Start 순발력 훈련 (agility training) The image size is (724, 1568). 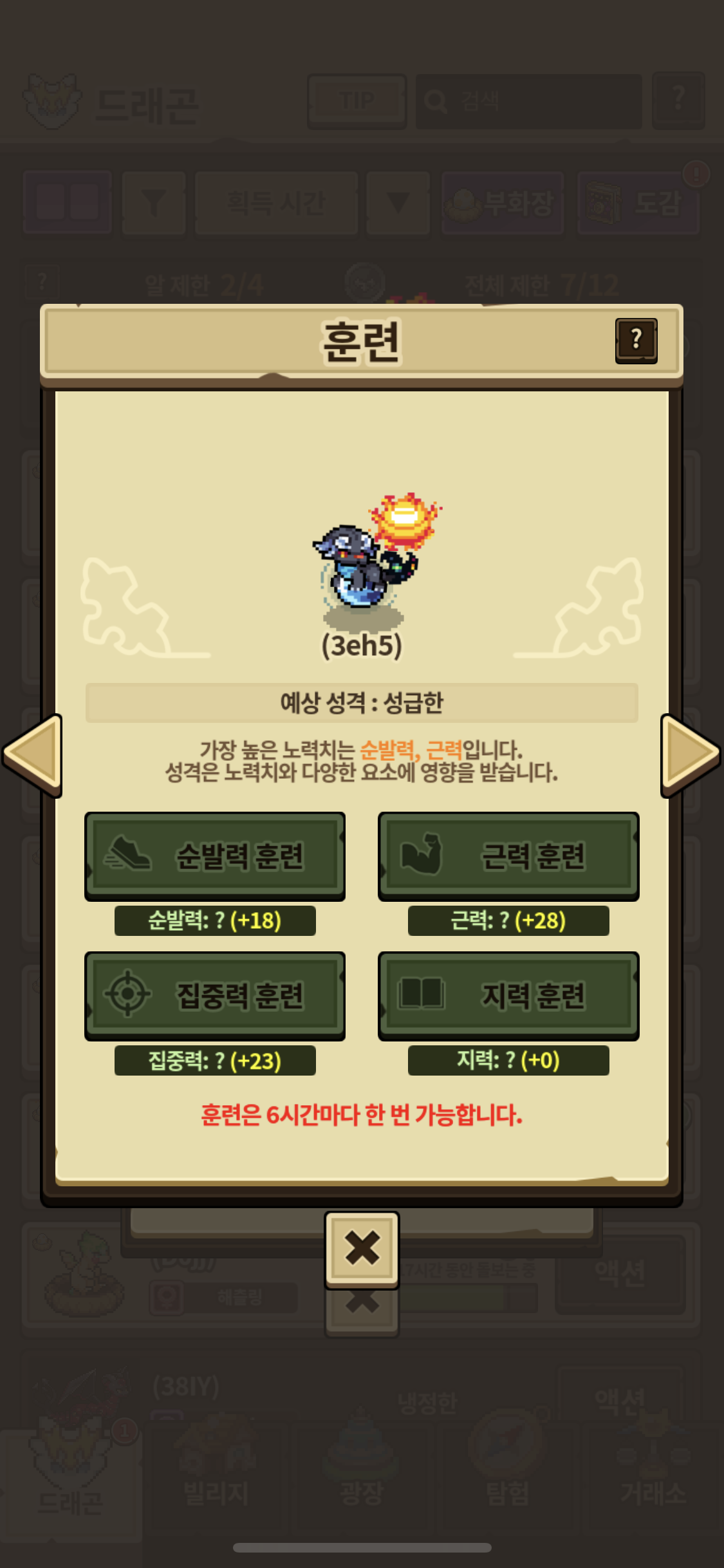tap(215, 855)
